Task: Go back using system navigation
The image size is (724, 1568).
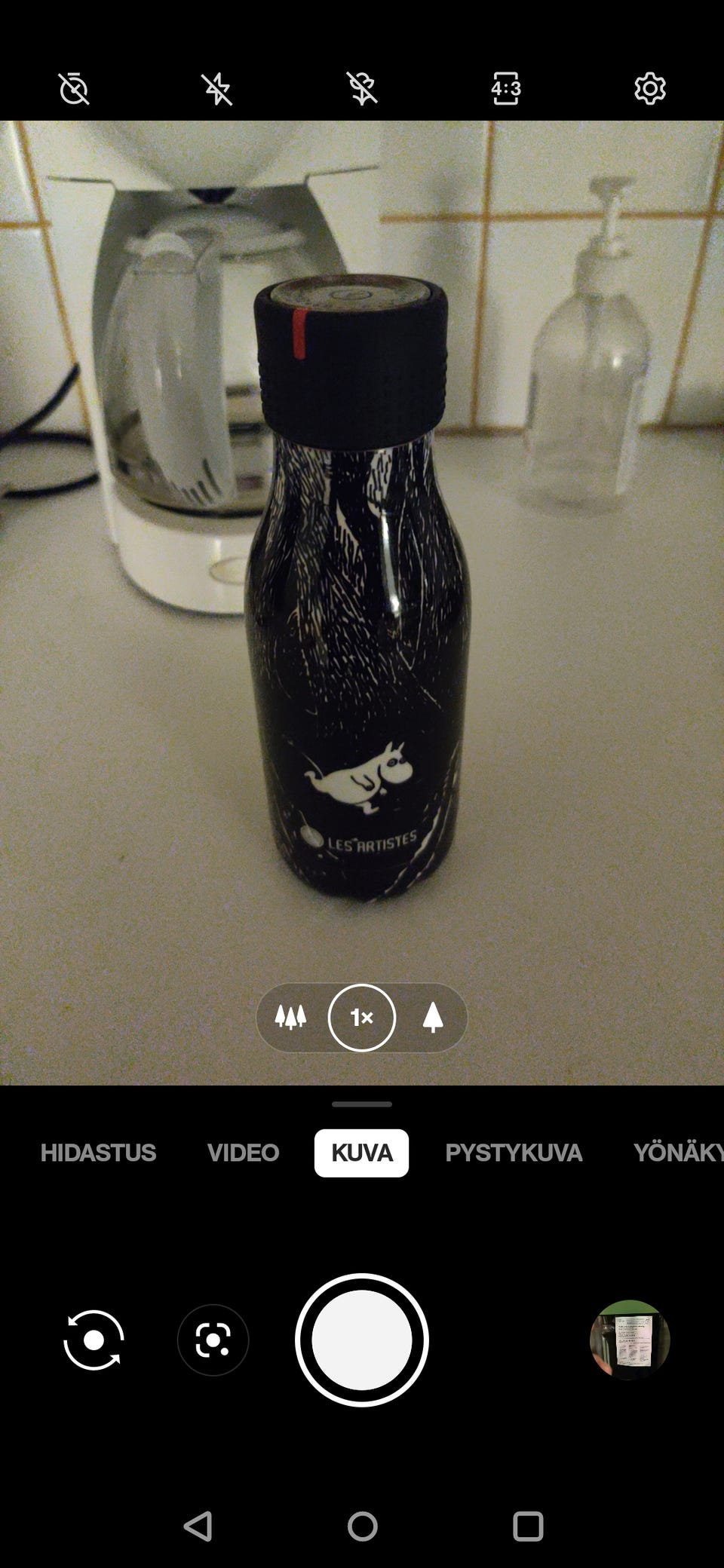Action: click(x=198, y=1527)
